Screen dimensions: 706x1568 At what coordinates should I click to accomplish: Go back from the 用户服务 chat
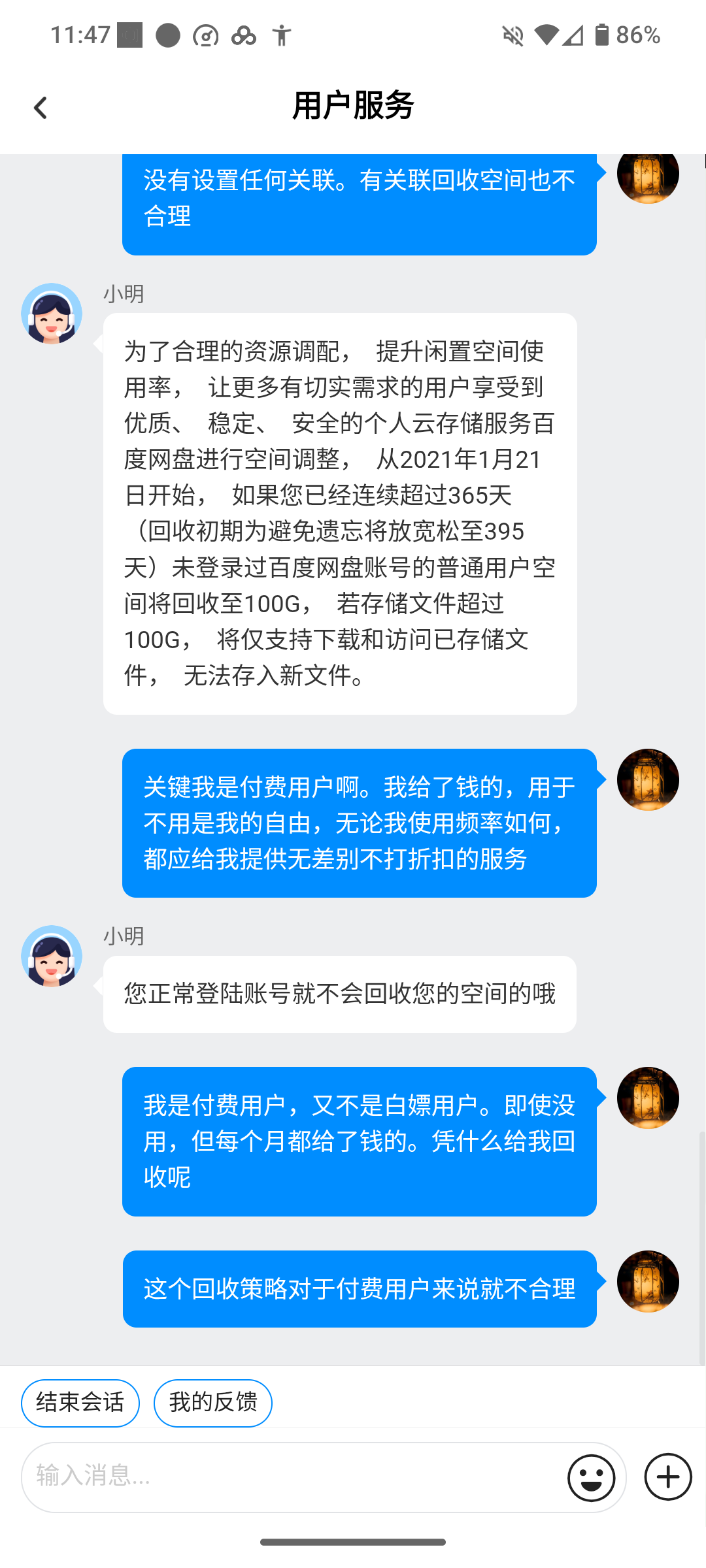tap(41, 108)
